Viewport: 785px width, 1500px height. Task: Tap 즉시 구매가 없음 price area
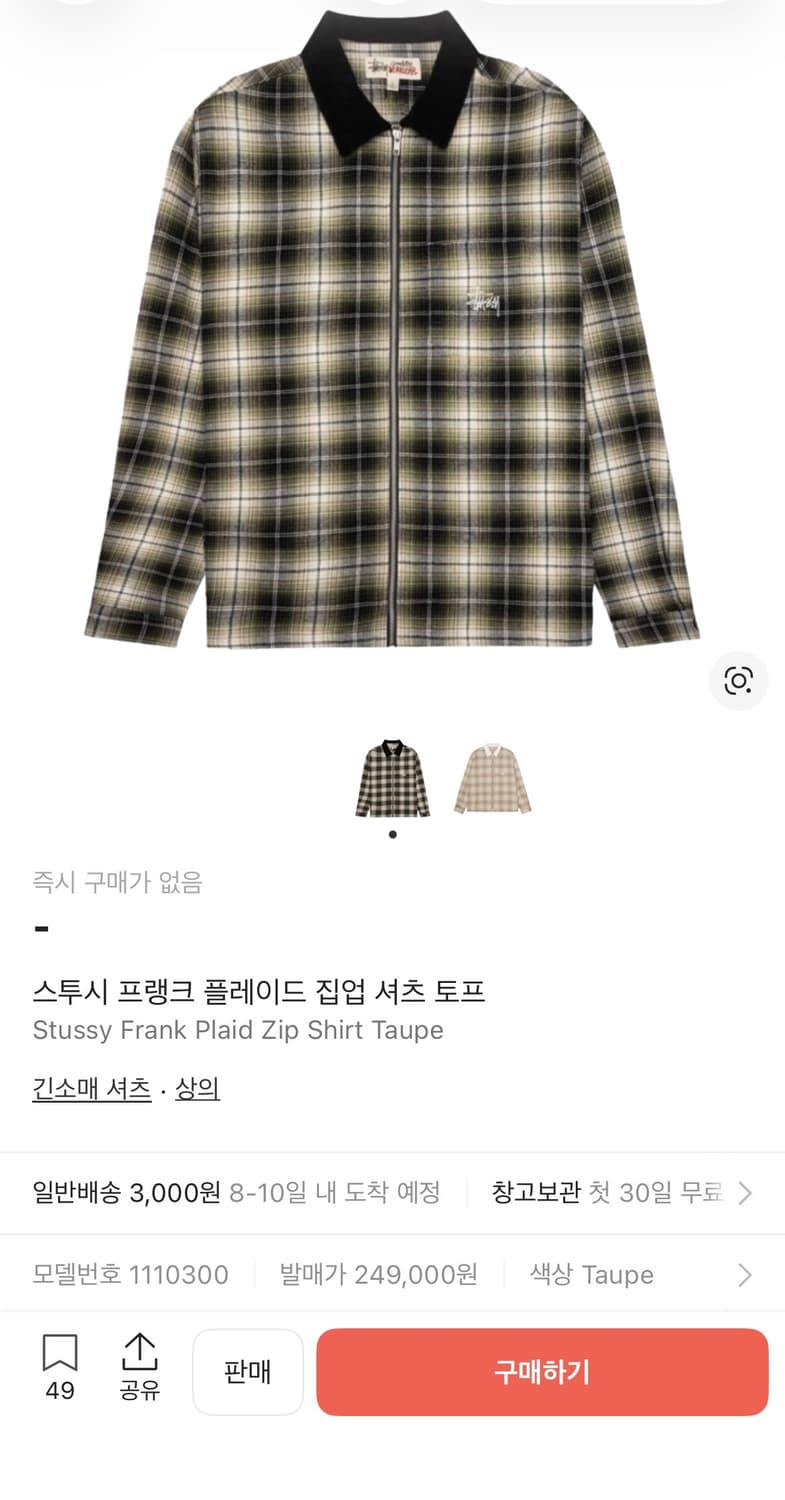(117, 882)
